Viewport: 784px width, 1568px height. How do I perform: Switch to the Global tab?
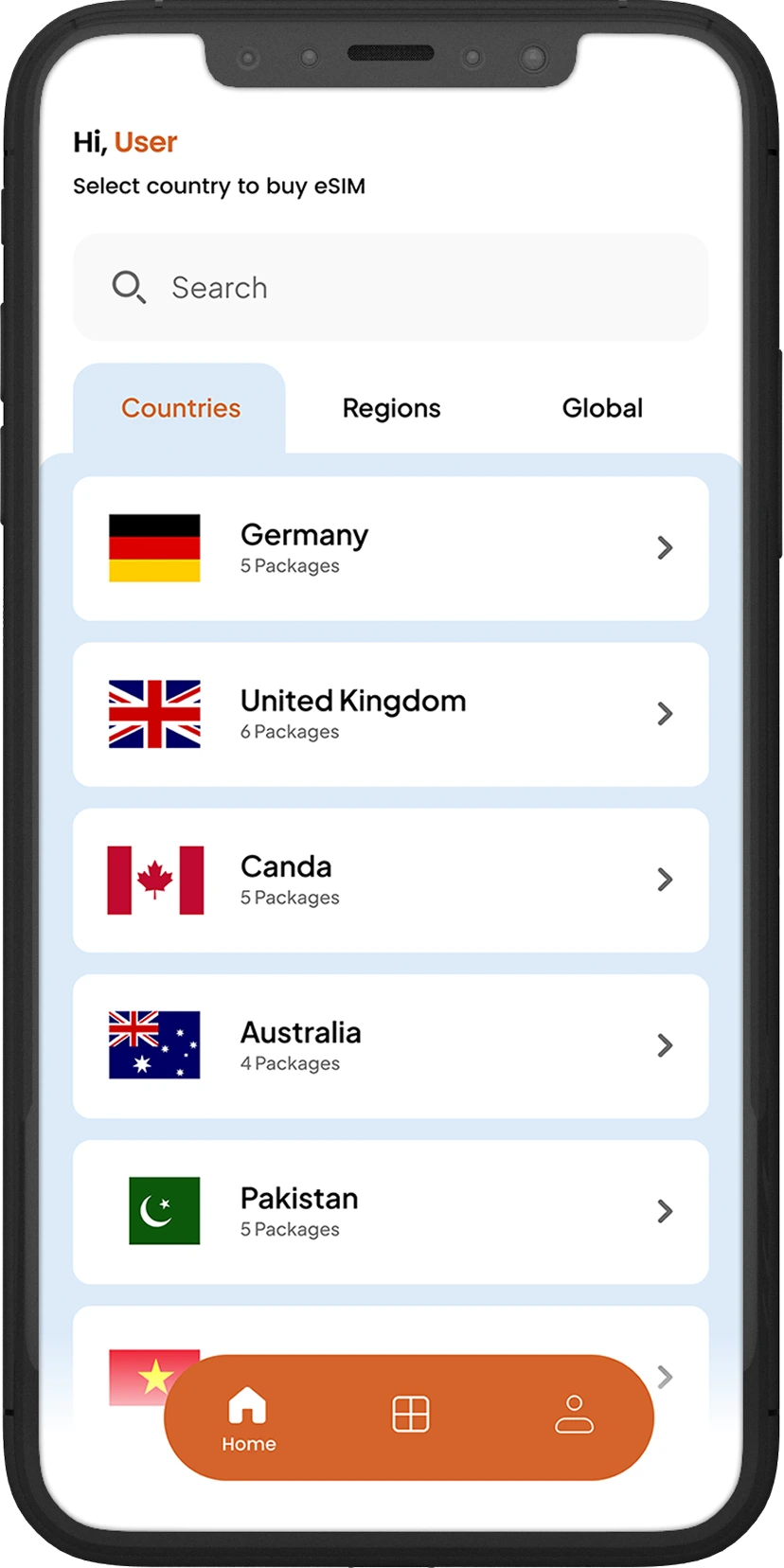[x=602, y=408]
